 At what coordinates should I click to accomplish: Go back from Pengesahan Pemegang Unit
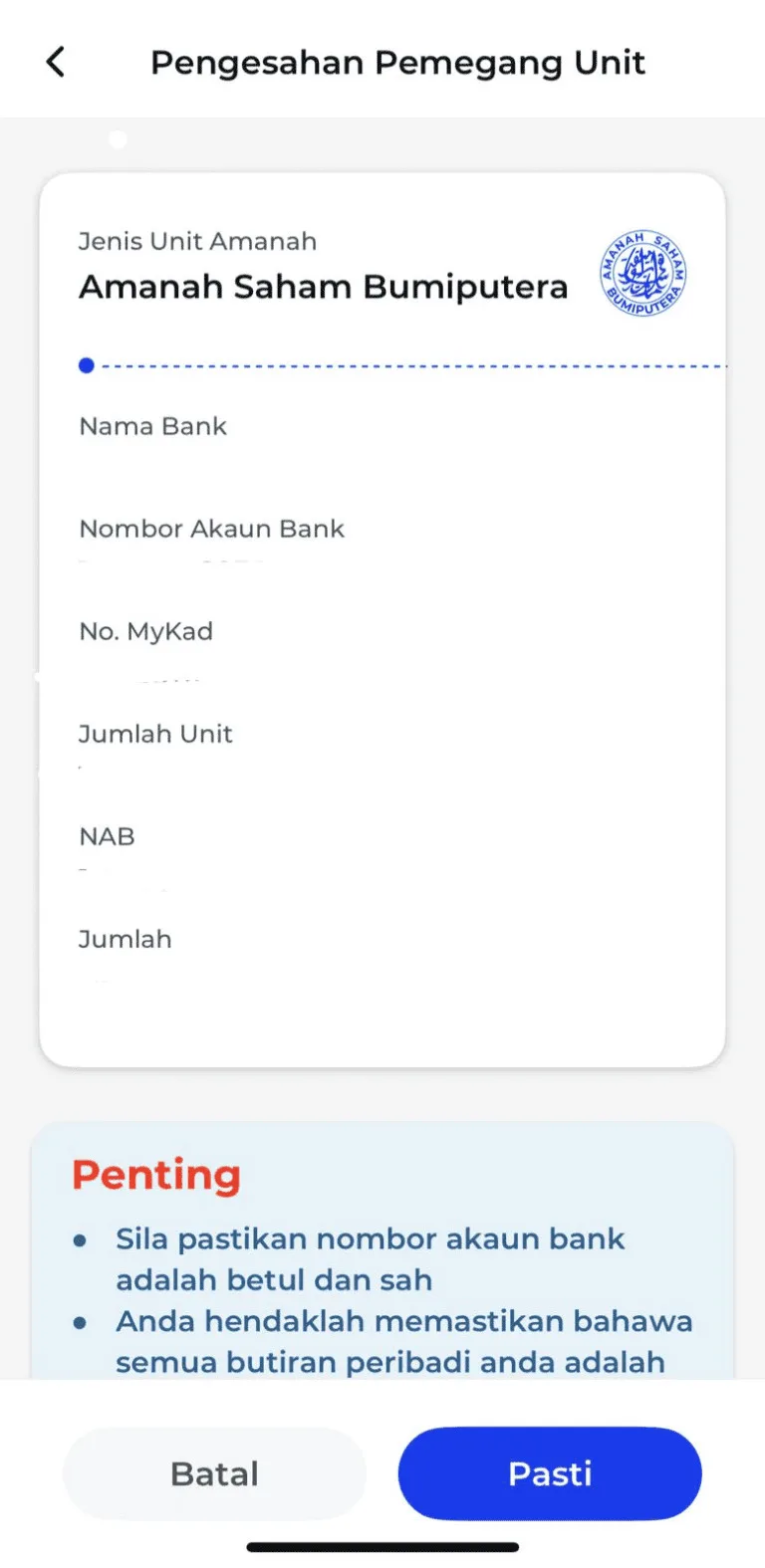coord(56,62)
